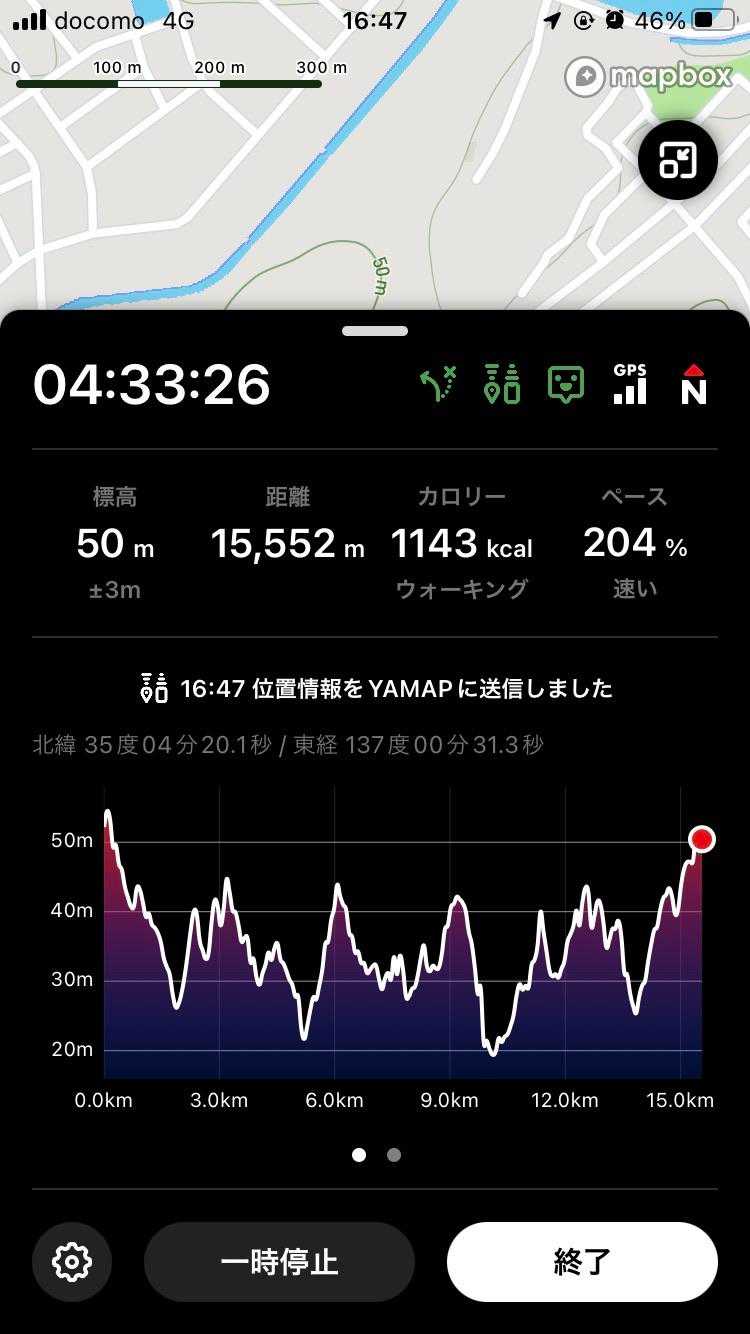
Task: Open the Mapbox attribution
Action: point(649,77)
